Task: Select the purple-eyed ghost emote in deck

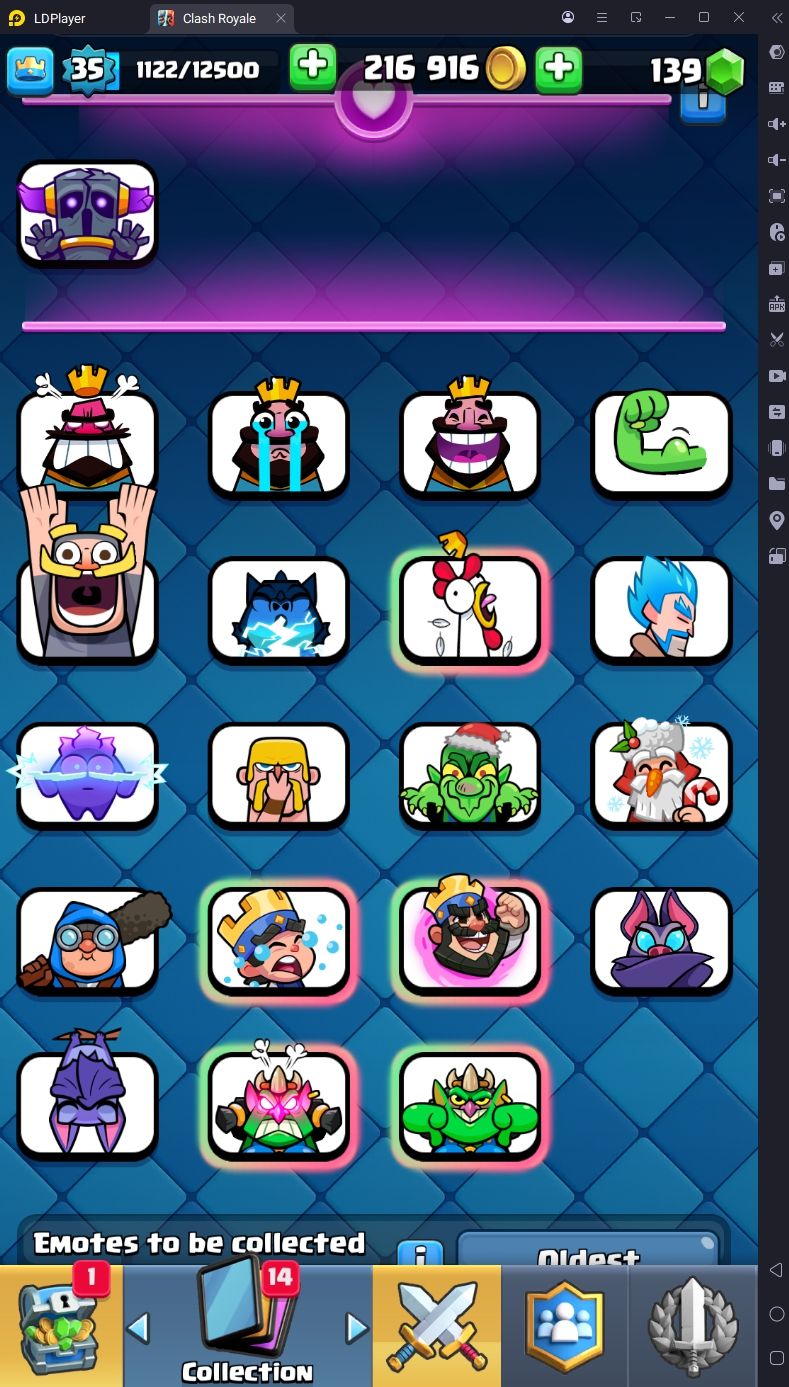Action: click(x=87, y=213)
